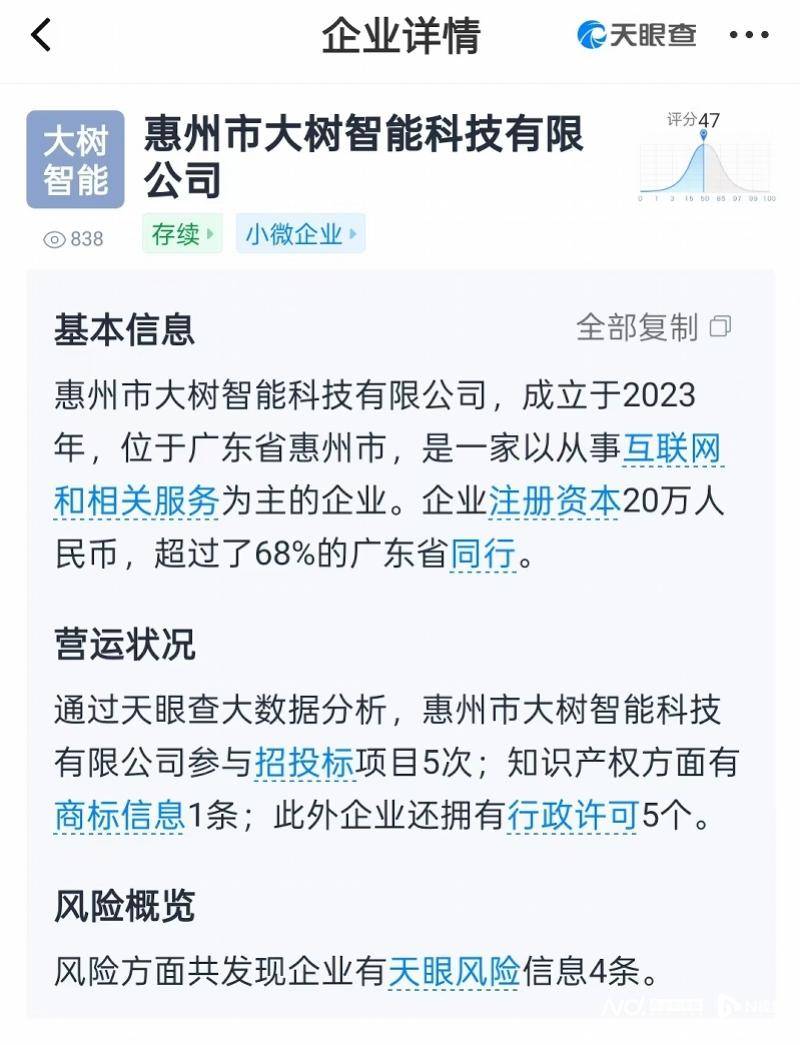The width and height of the screenshot is (800, 1045).
Task: Expand the 存续 status tag
Action: point(180,232)
